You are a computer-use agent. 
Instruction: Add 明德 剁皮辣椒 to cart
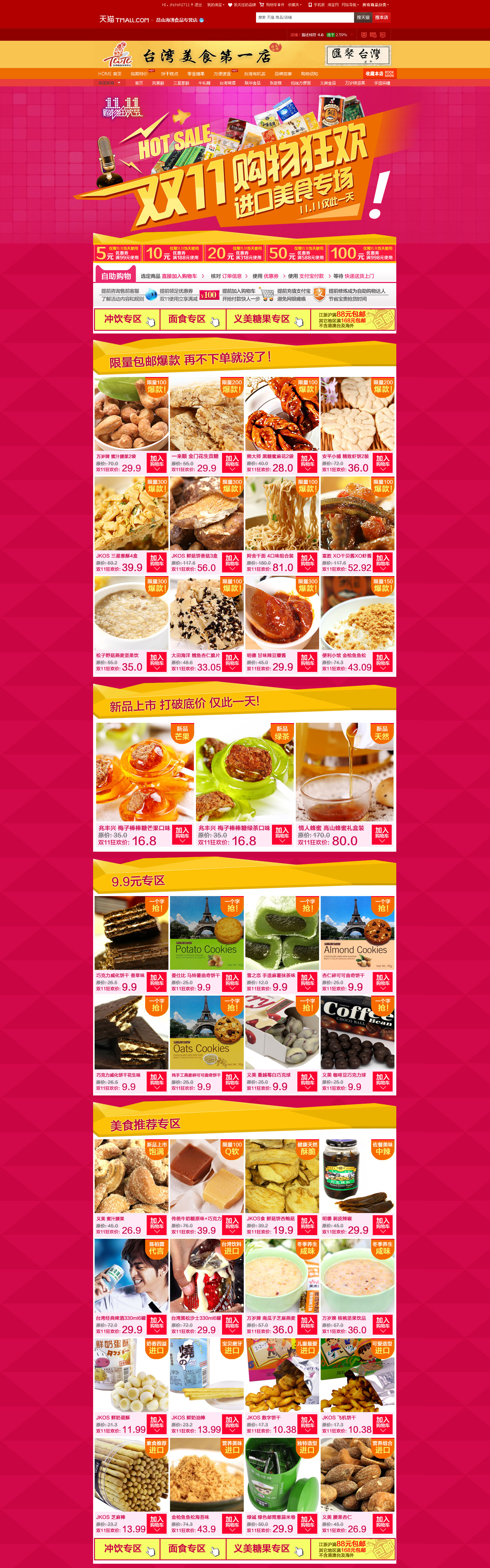pos(382,1224)
